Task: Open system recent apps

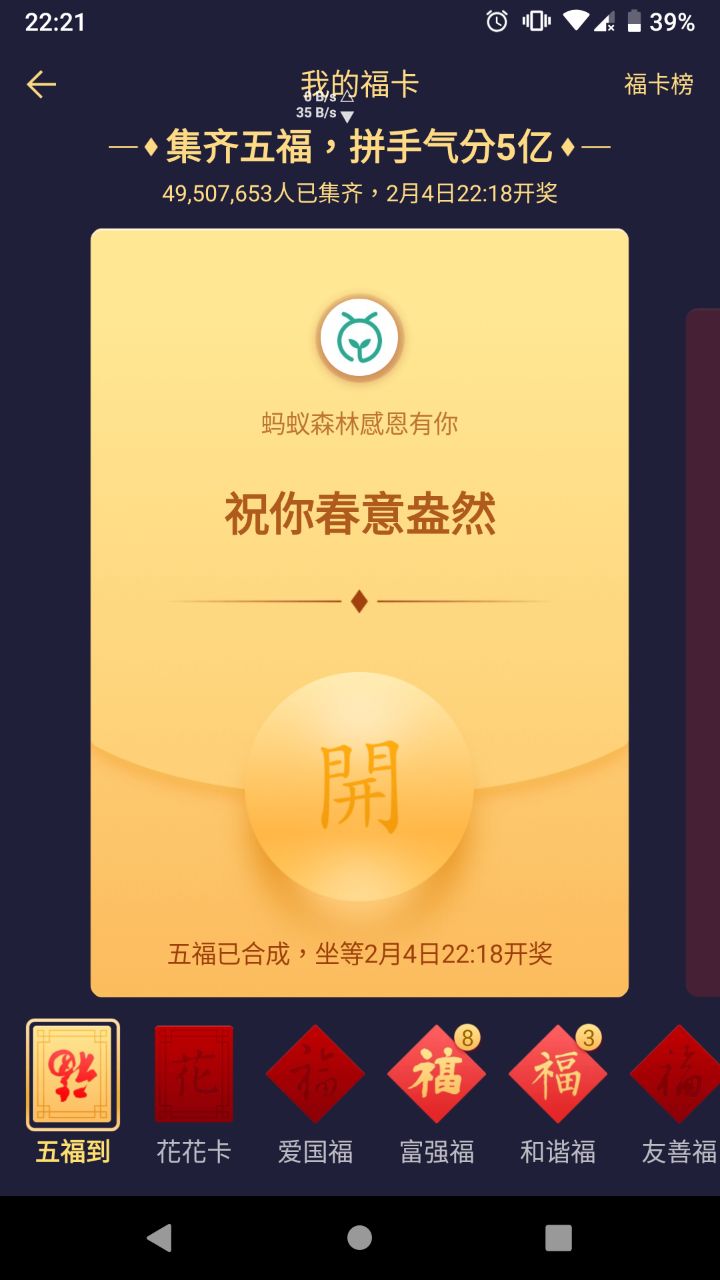Action: [x=558, y=1238]
